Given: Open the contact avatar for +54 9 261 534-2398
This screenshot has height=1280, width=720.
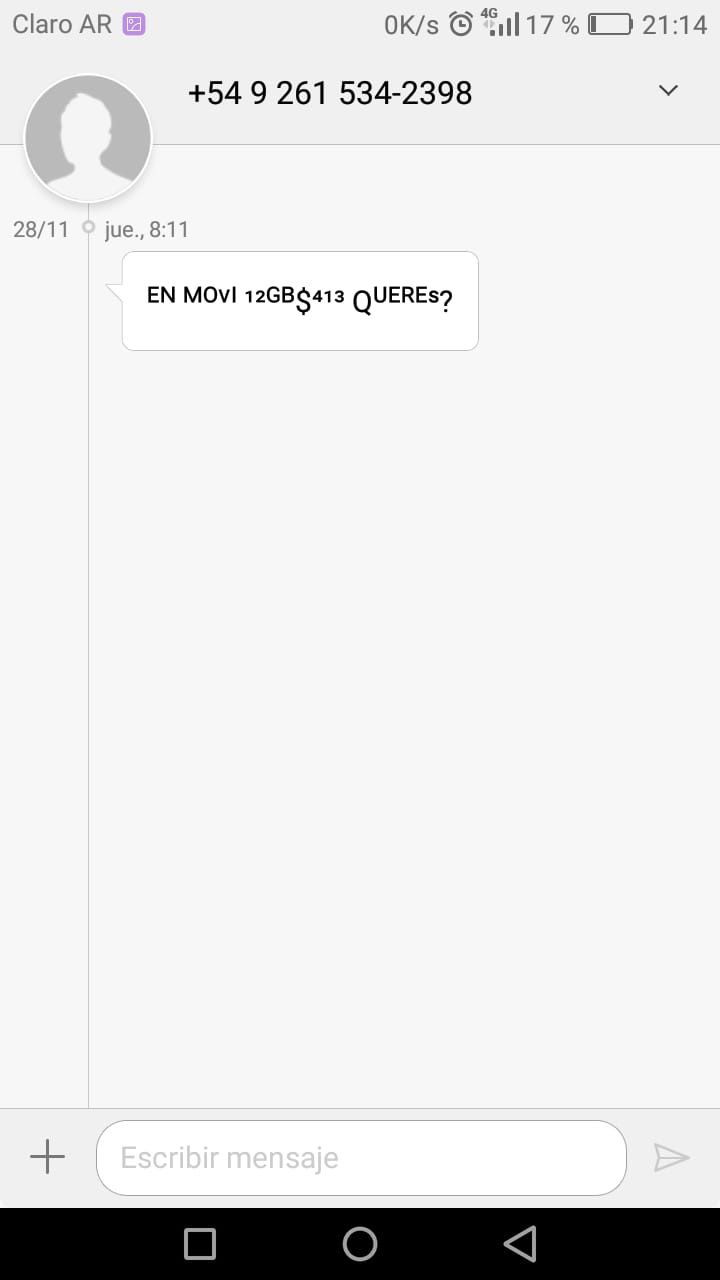Looking at the screenshot, I should point(88,138).
